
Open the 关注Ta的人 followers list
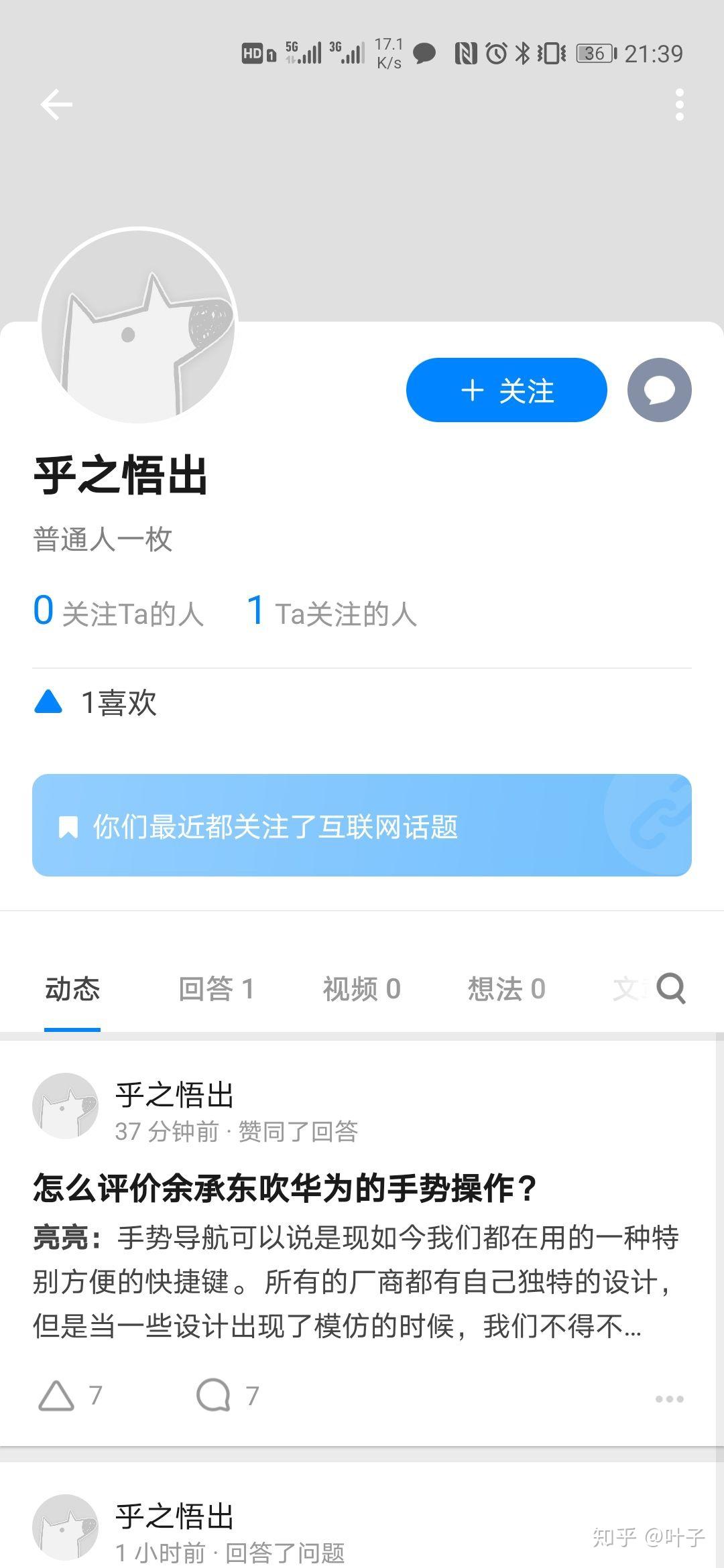click(119, 612)
